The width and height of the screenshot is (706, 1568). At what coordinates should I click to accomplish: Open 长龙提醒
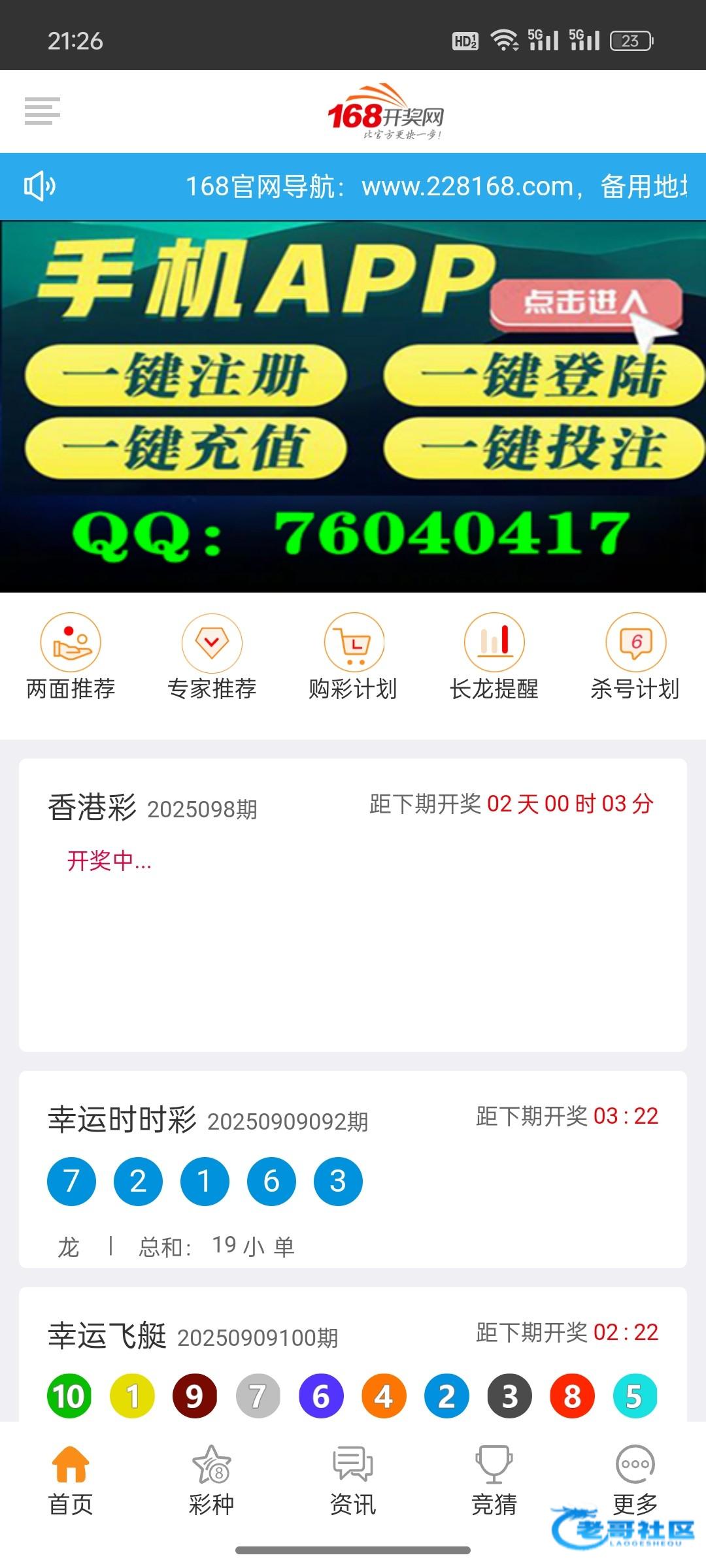coord(494,657)
